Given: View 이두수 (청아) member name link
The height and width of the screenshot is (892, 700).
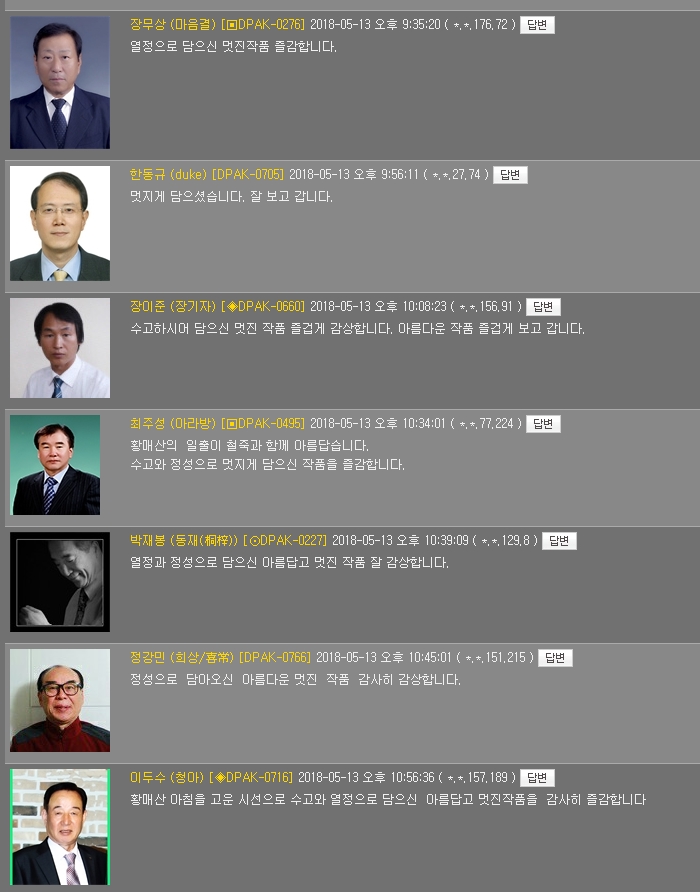Looking at the screenshot, I should [x=167, y=778].
